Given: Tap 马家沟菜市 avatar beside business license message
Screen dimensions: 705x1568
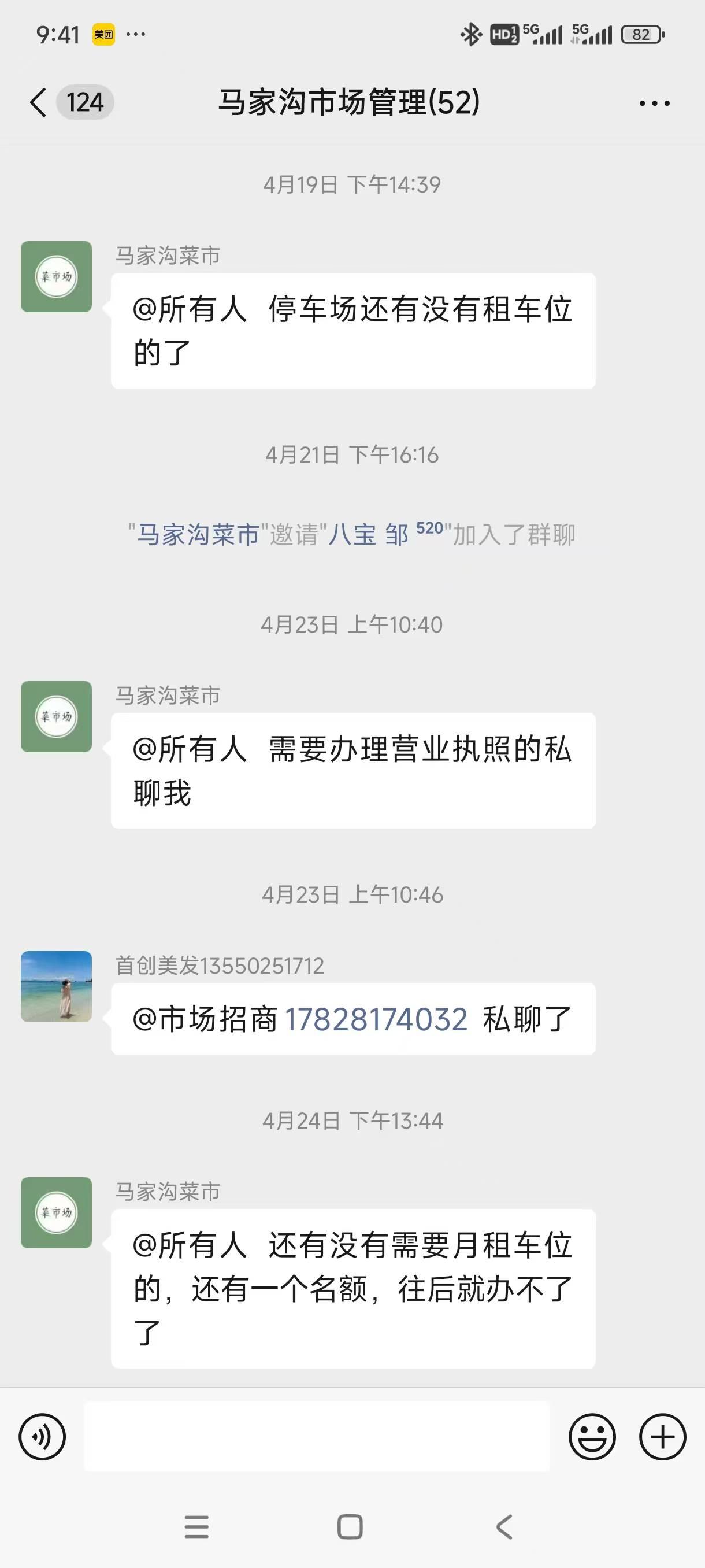Looking at the screenshot, I should 57,717.
